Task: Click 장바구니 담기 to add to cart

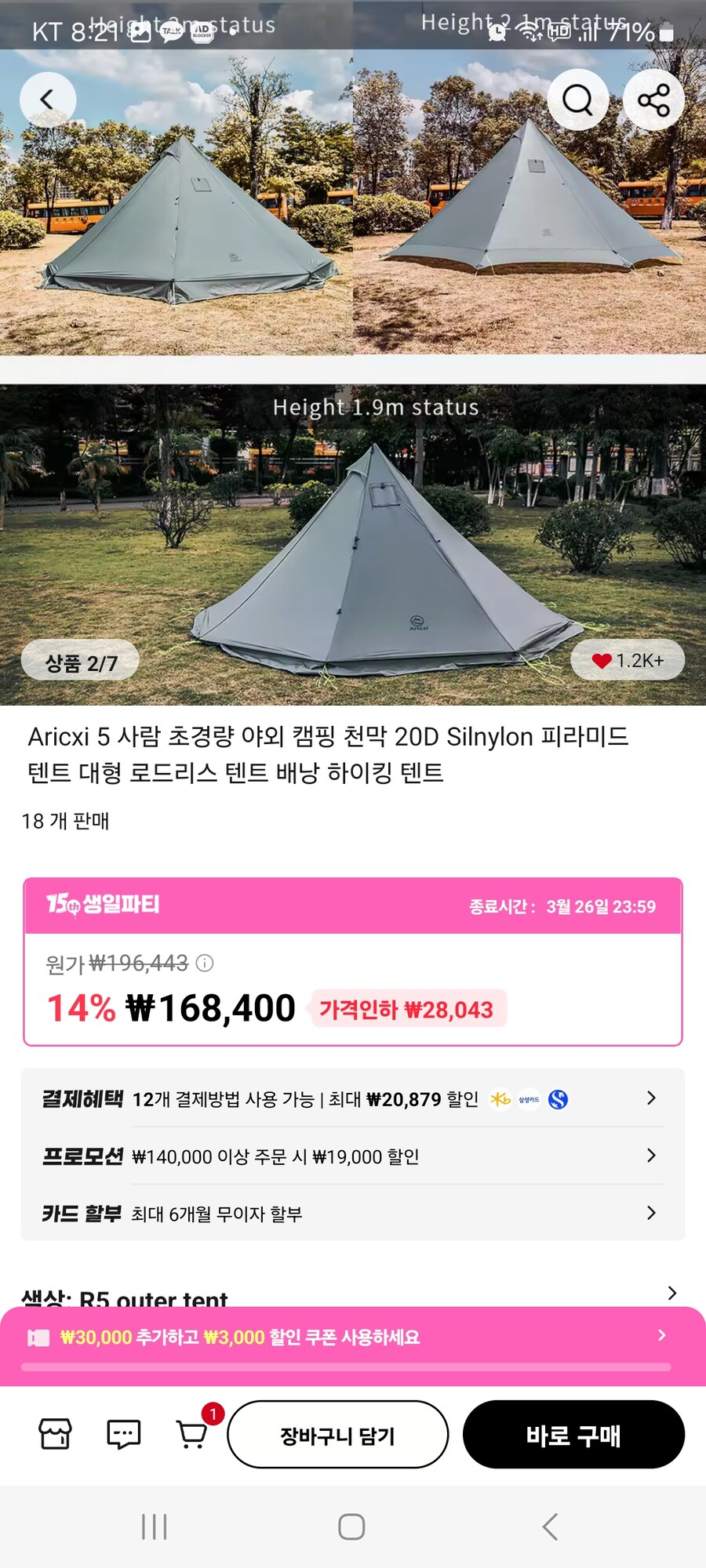Action: pos(339,1435)
